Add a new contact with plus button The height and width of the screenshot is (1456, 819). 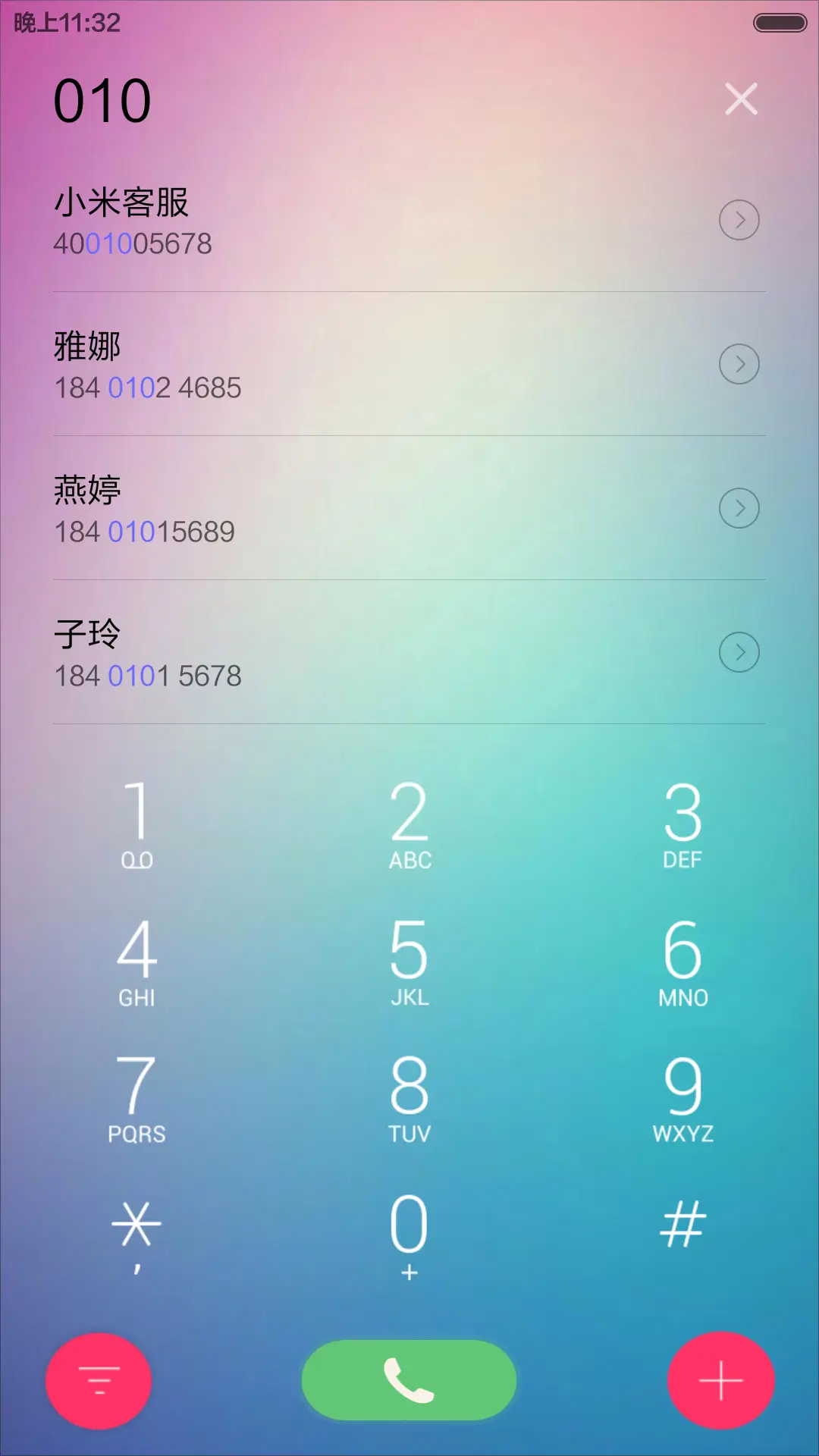(720, 1380)
